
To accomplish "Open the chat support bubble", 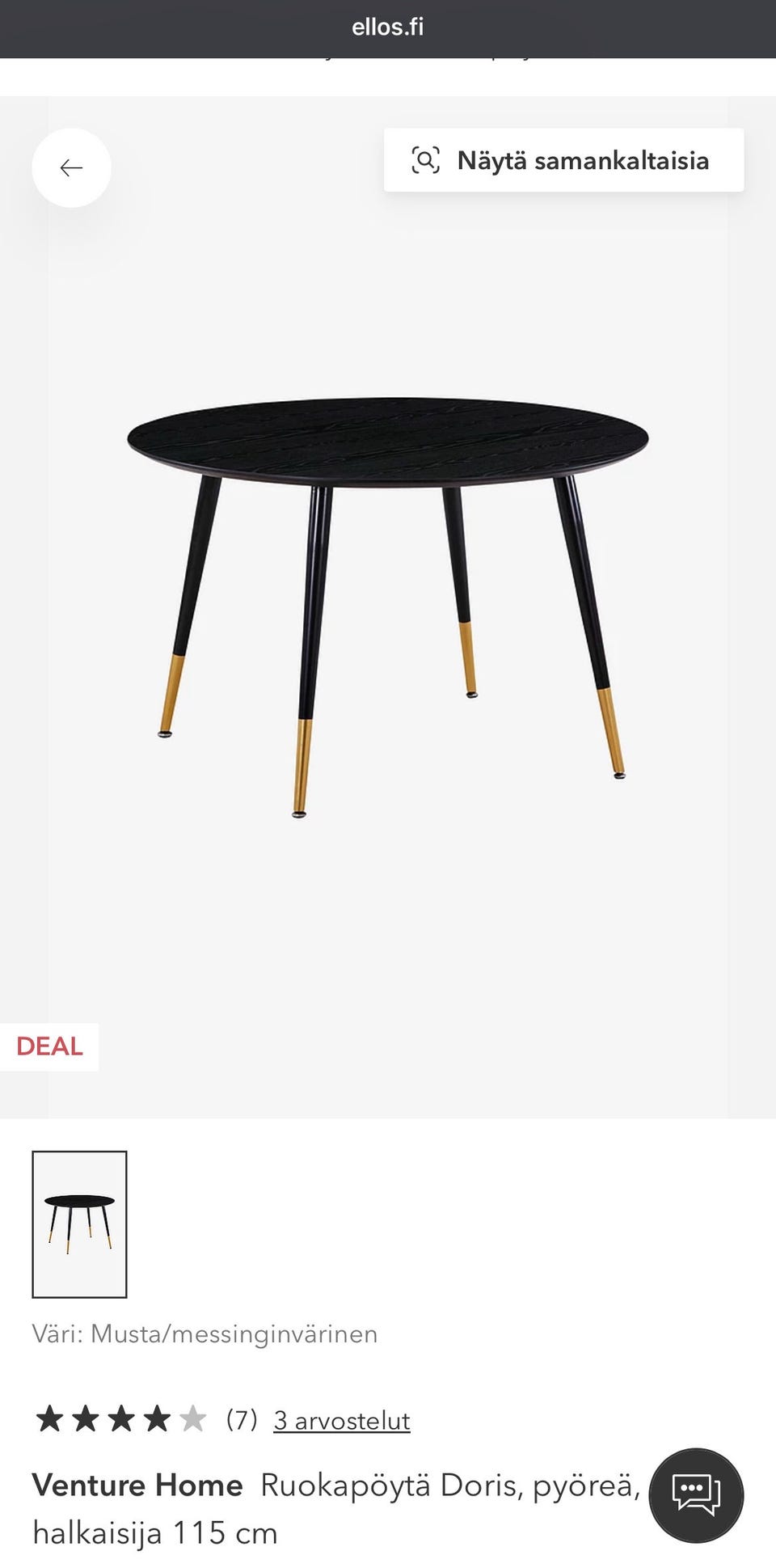I will [x=696, y=1494].
